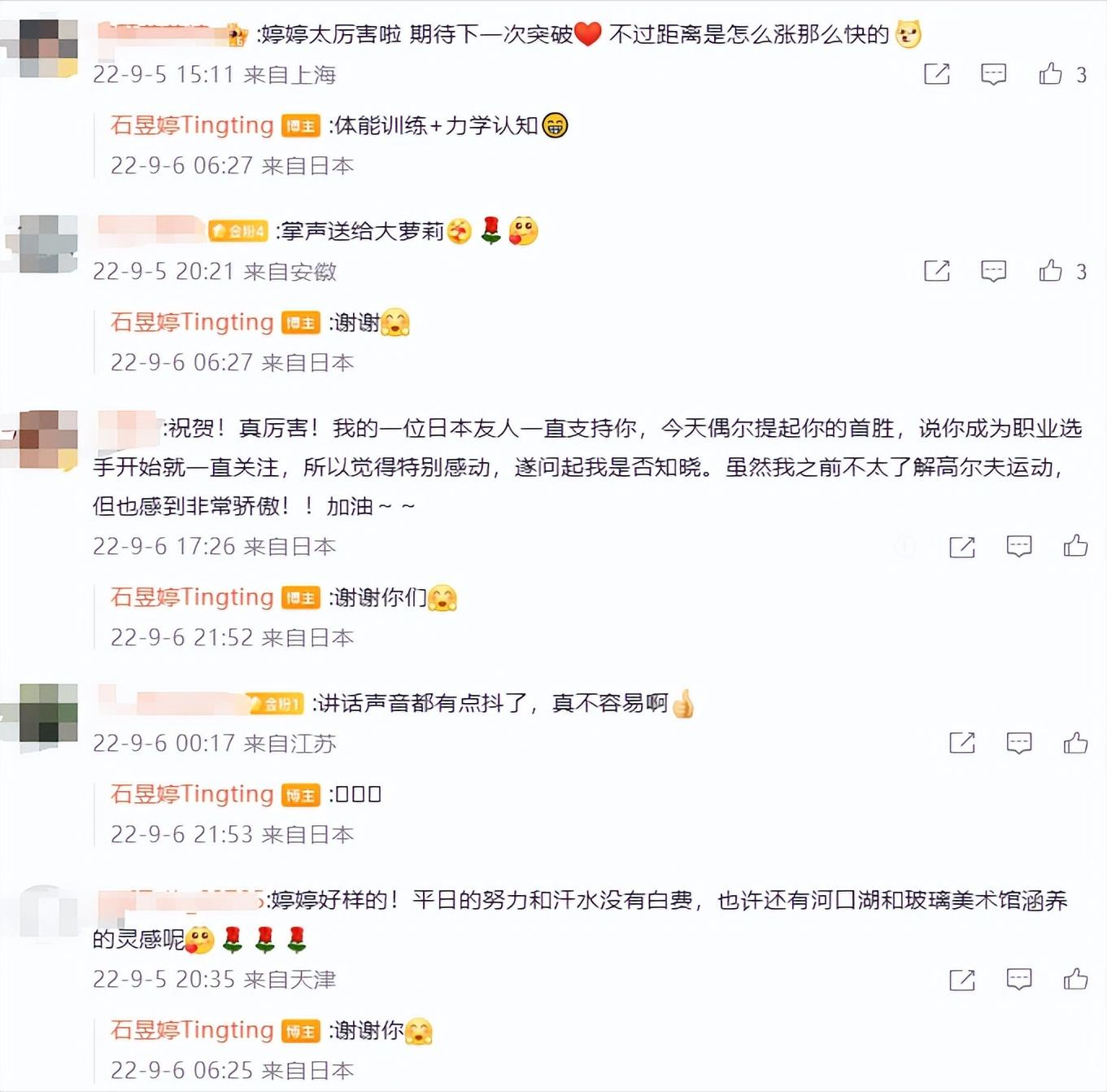1107x1092 pixels.
Task: Reply to the 祝贺！真厉害 comment
Action: coord(1018,546)
